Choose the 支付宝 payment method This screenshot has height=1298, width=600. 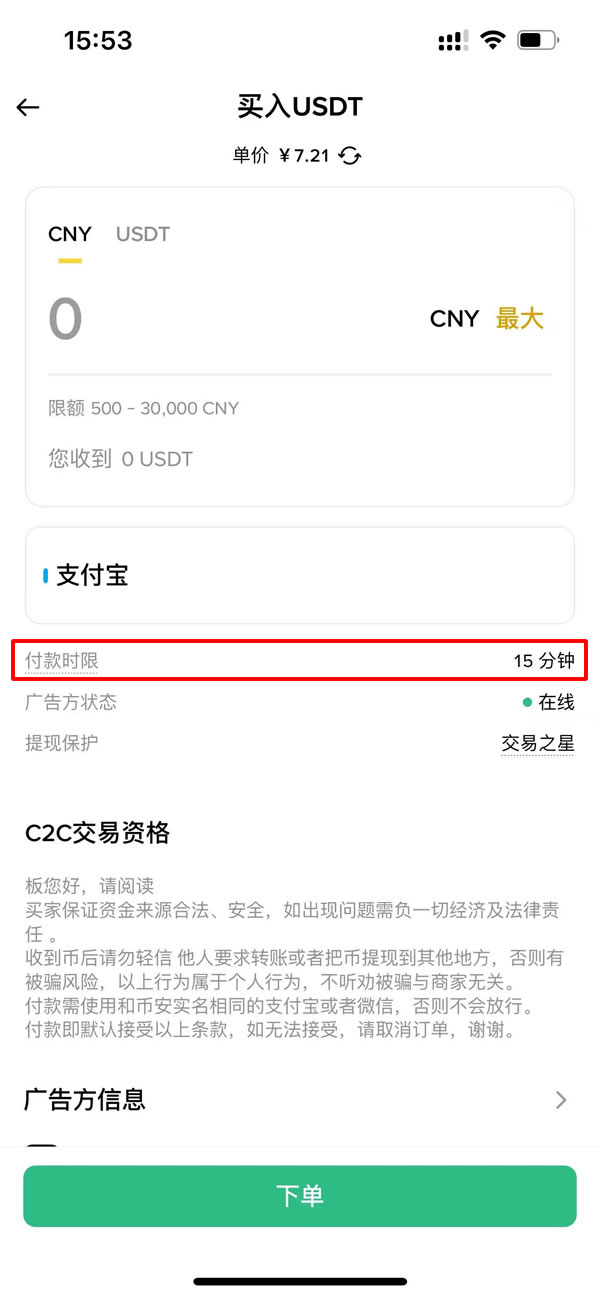tap(300, 575)
